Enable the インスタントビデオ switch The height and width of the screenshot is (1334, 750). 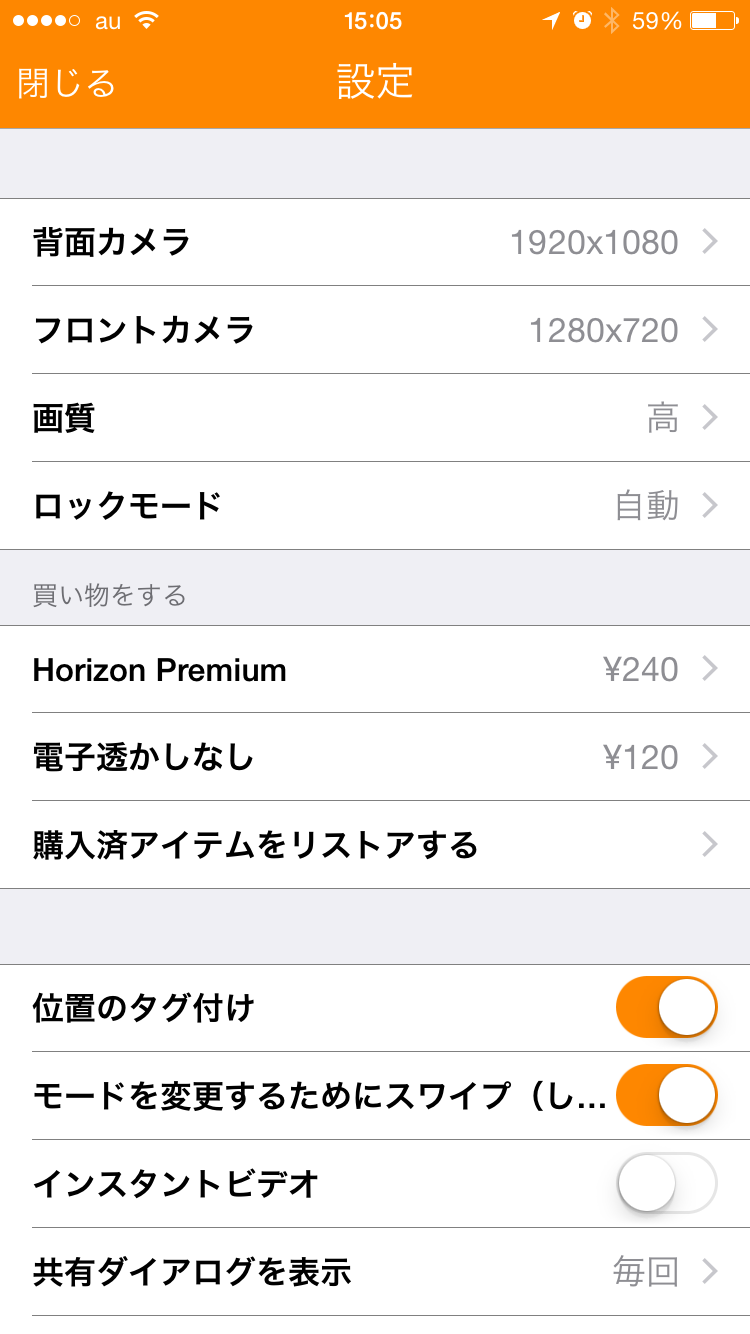tap(667, 1183)
